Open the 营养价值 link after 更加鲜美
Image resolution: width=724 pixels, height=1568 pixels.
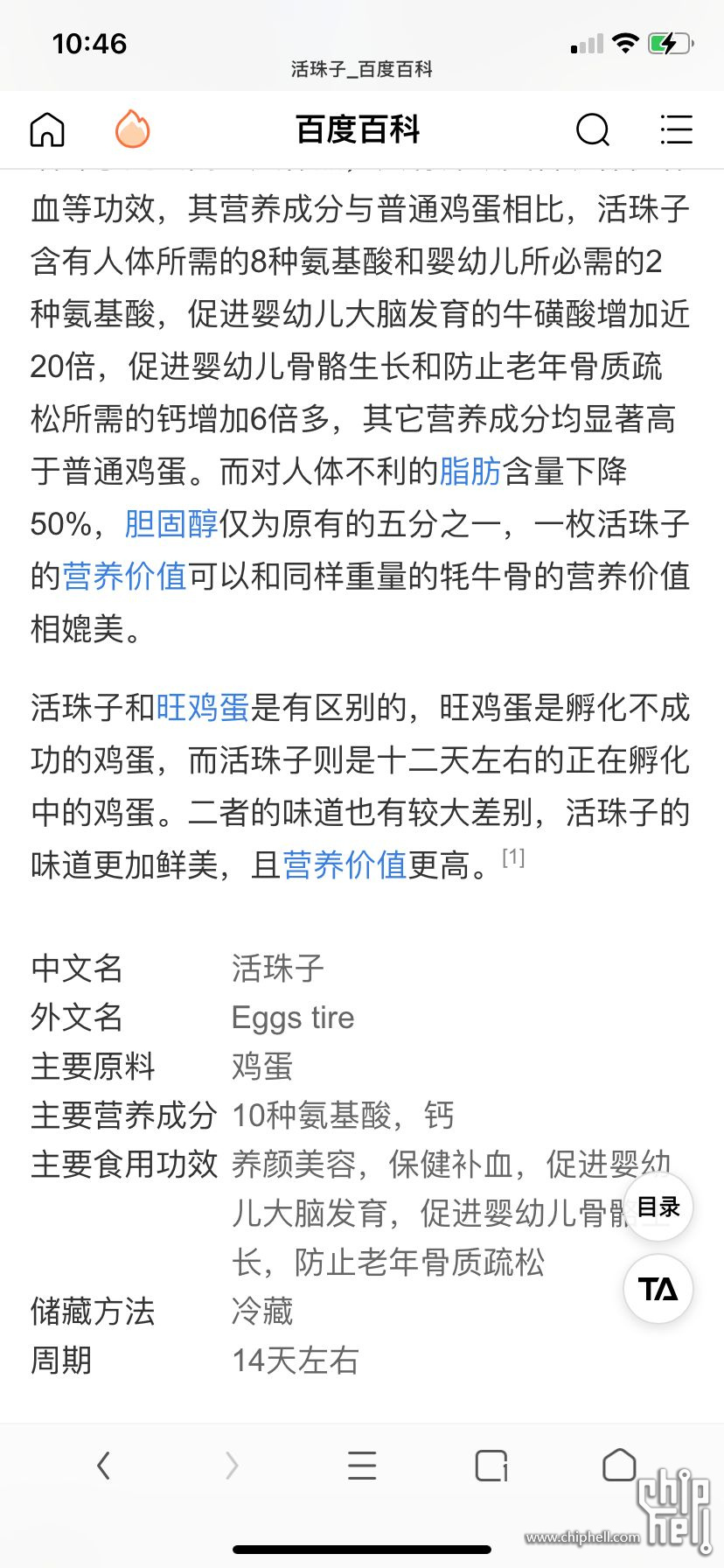pyautogui.click(x=345, y=865)
